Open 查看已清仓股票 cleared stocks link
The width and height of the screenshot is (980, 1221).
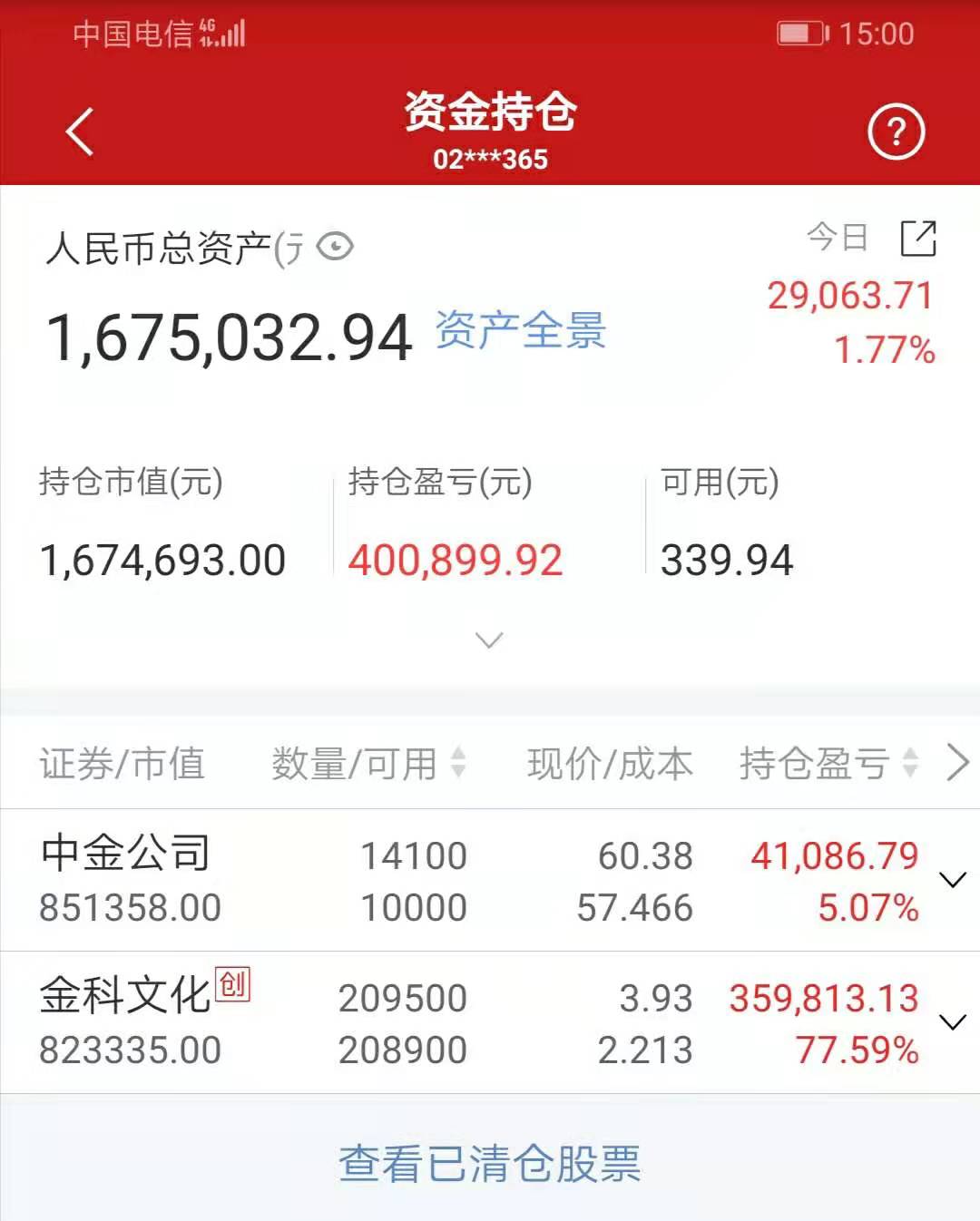click(490, 1163)
